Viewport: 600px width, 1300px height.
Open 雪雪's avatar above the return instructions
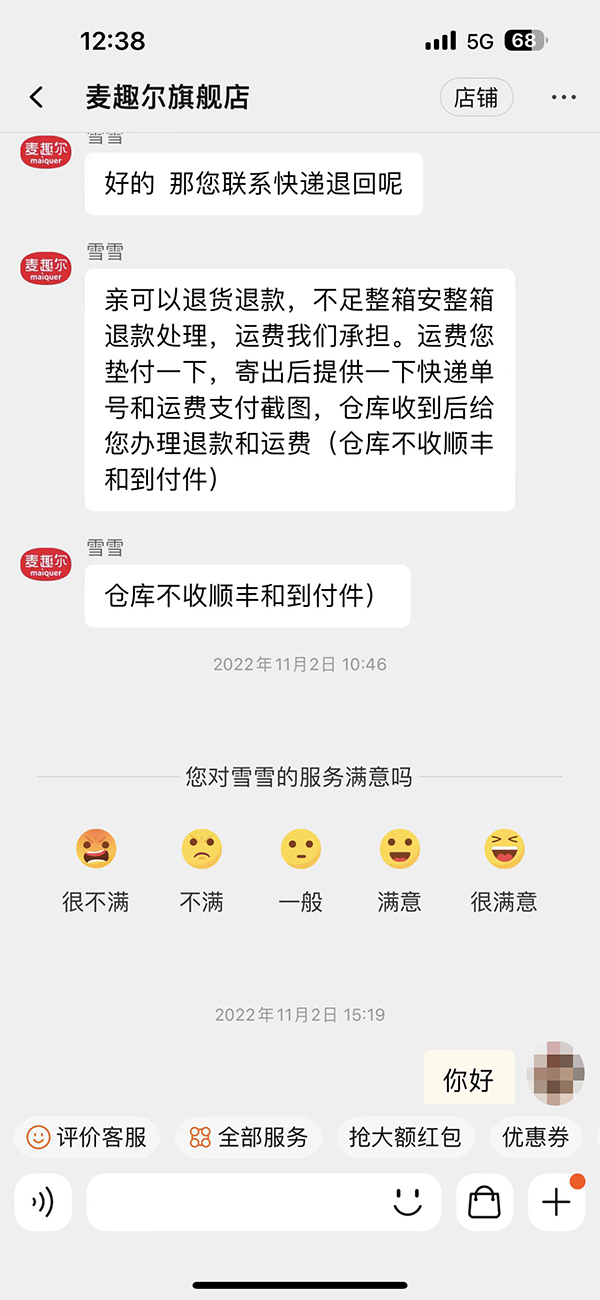46,269
